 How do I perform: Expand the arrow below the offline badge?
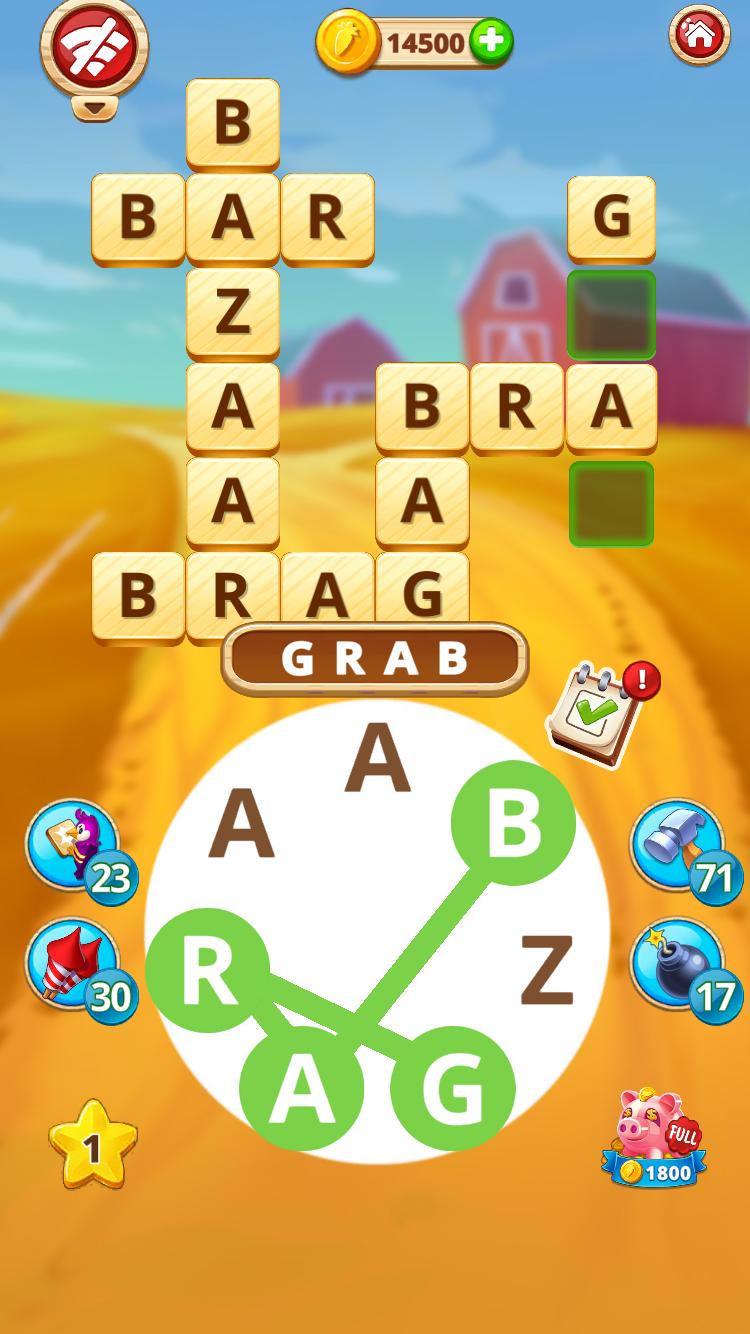92,108
